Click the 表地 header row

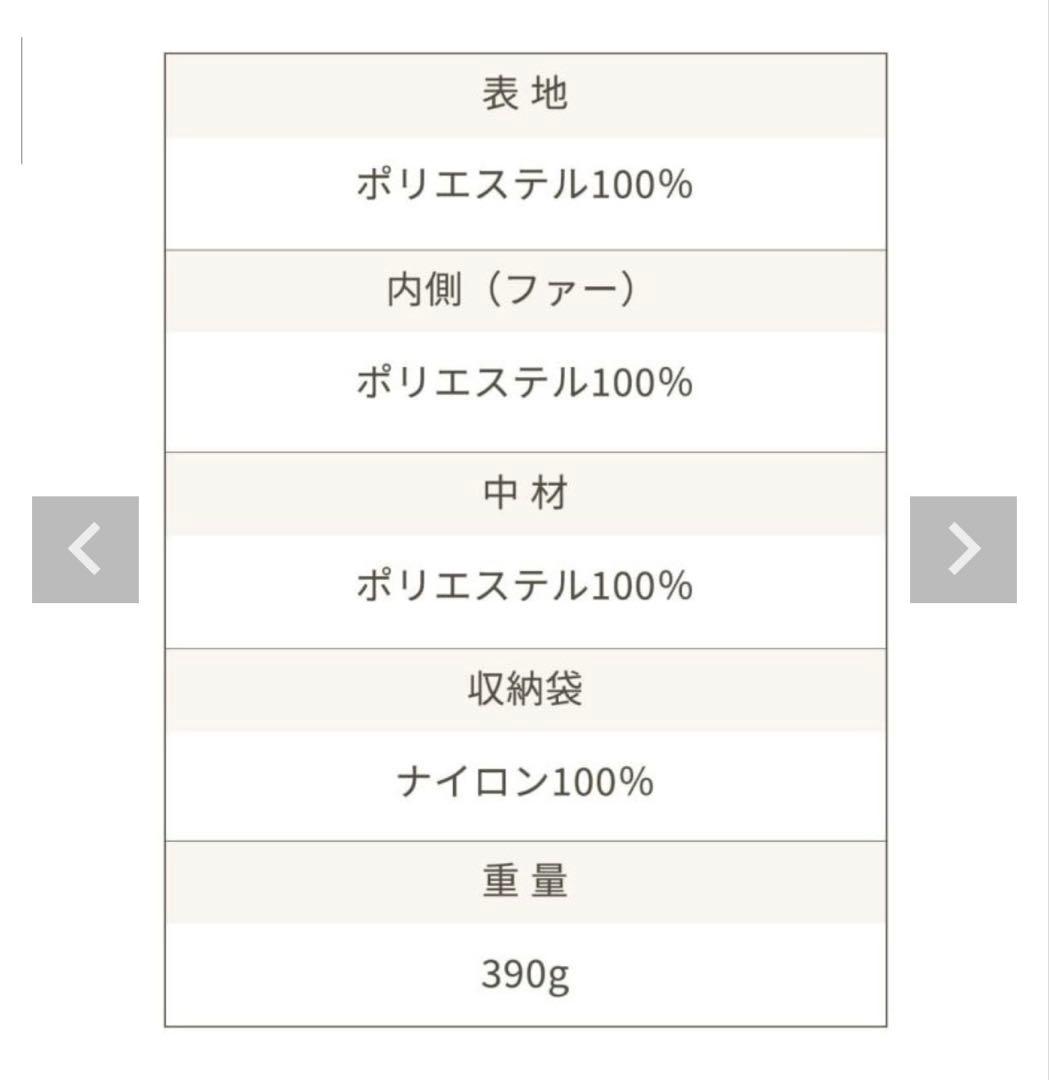pyautogui.click(x=525, y=91)
